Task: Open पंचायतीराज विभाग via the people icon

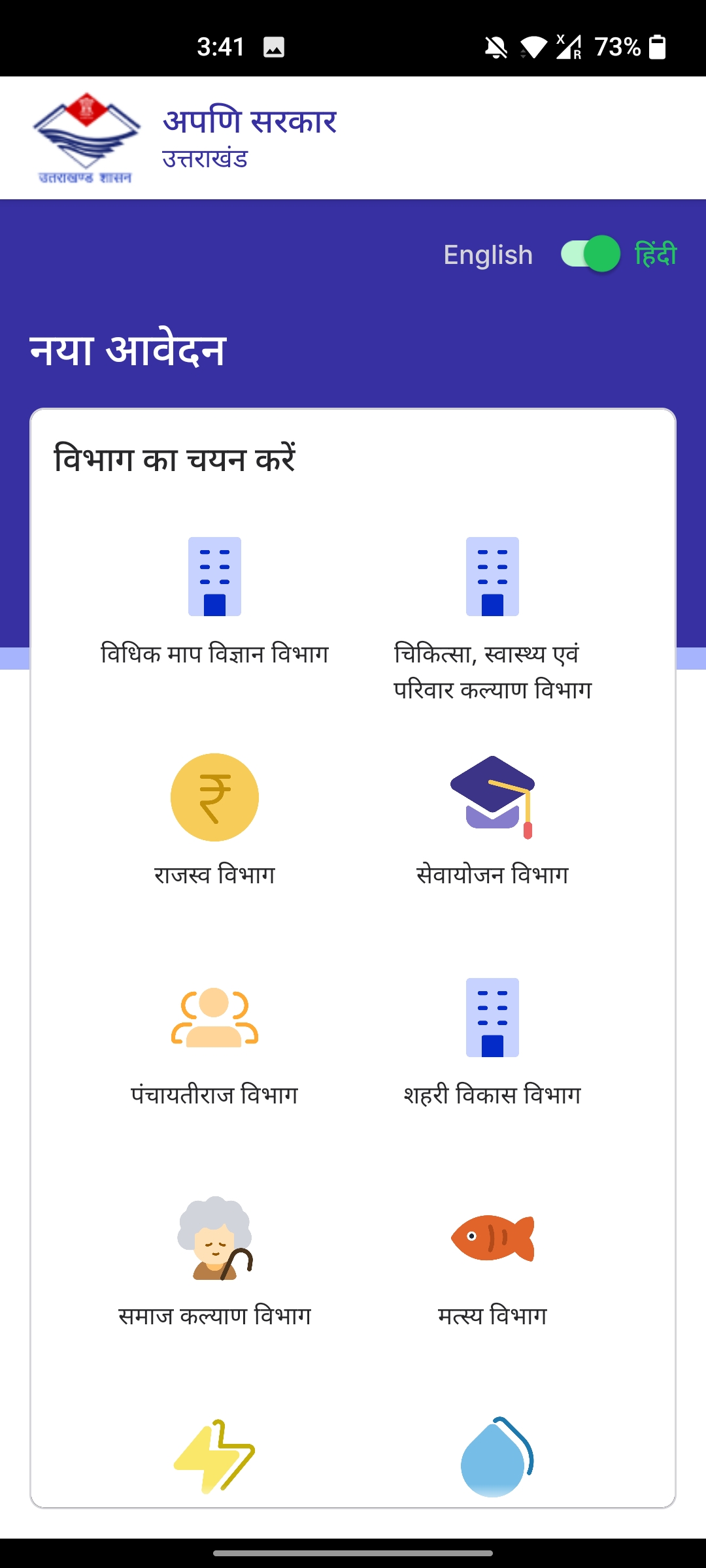Action: (215, 1019)
